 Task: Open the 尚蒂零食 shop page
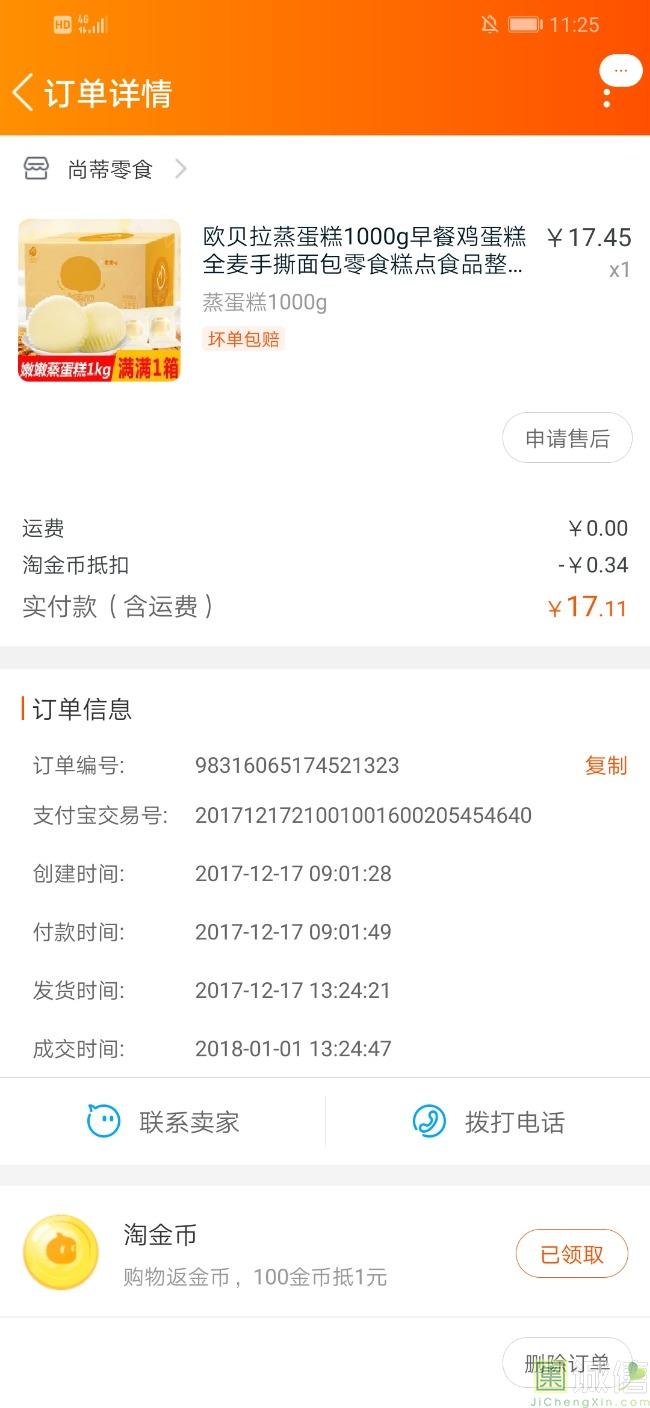coord(109,170)
